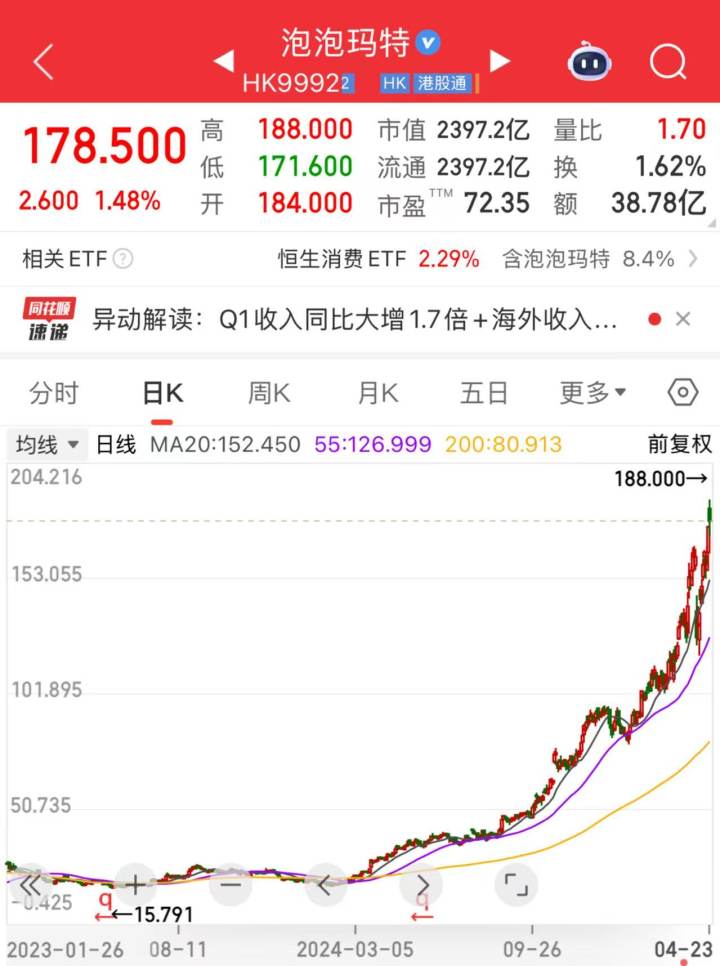This screenshot has height=966, width=720.
Task: Show help for 相关ETF
Action: (x=123, y=260)
